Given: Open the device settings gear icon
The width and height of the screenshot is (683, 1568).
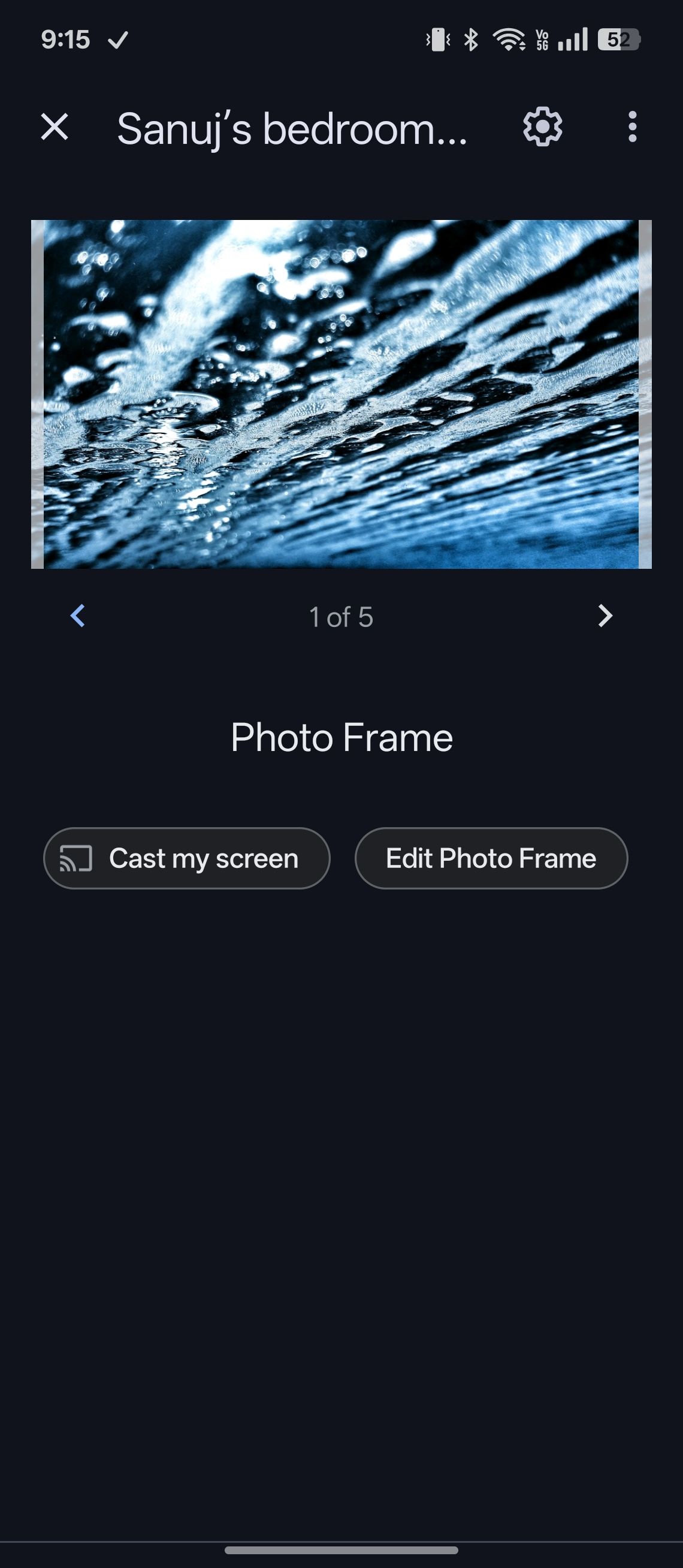Looking at the screenshot, I should [542, 128].
